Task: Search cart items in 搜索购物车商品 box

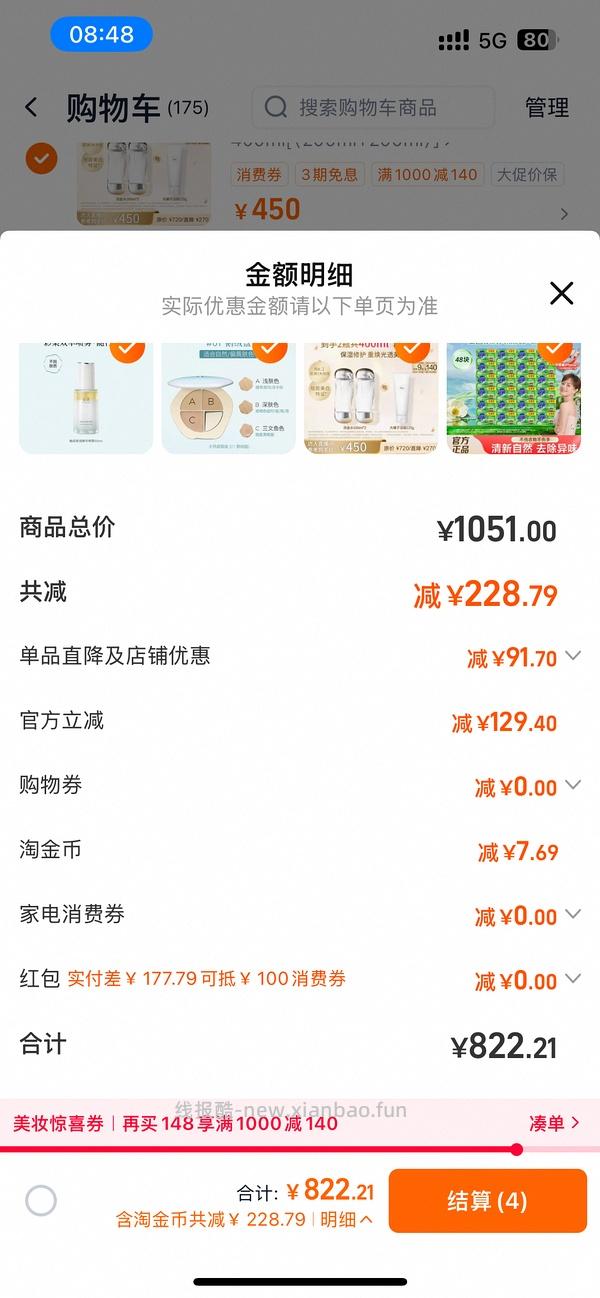Action: (x=372, y=107)
